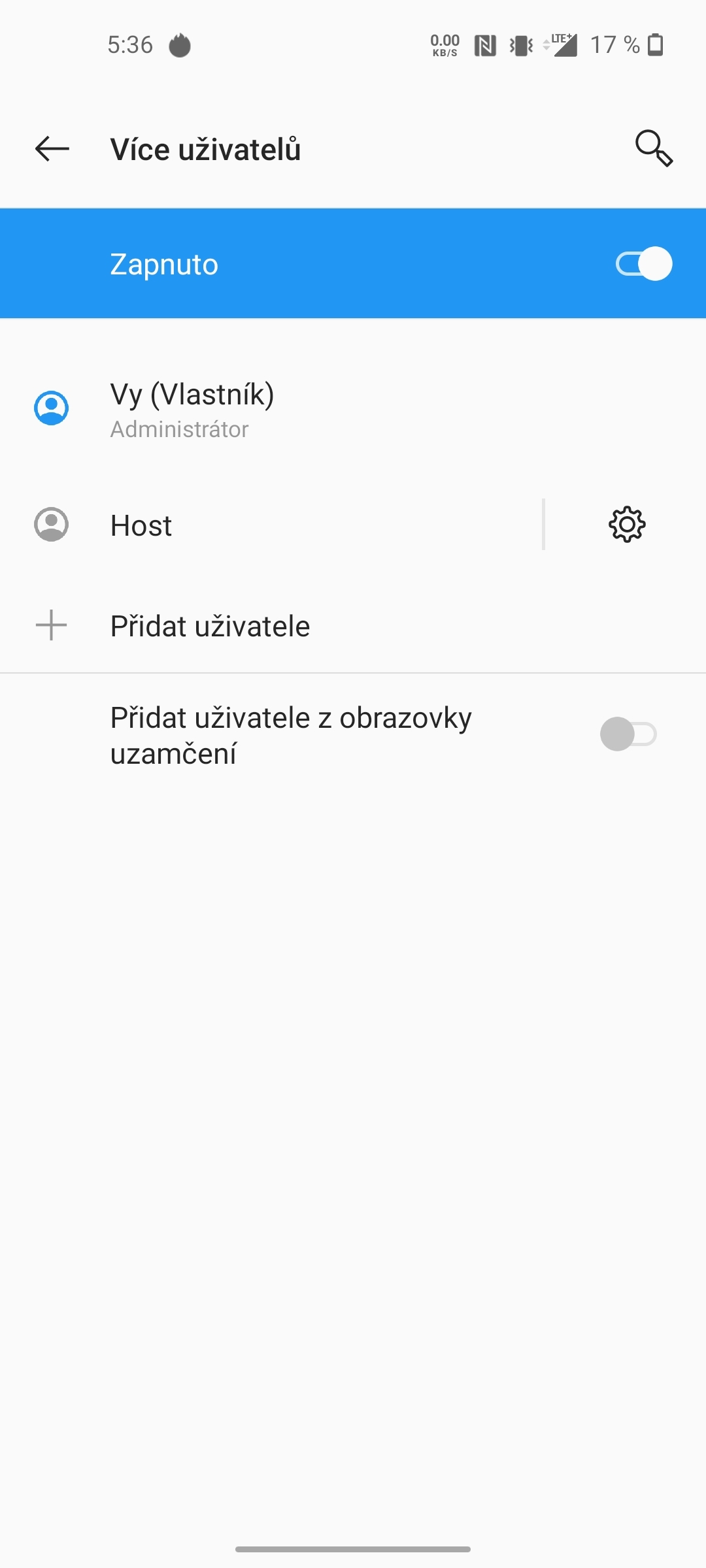
Task: Open Host settings via the gear icon
Action: 626,525
